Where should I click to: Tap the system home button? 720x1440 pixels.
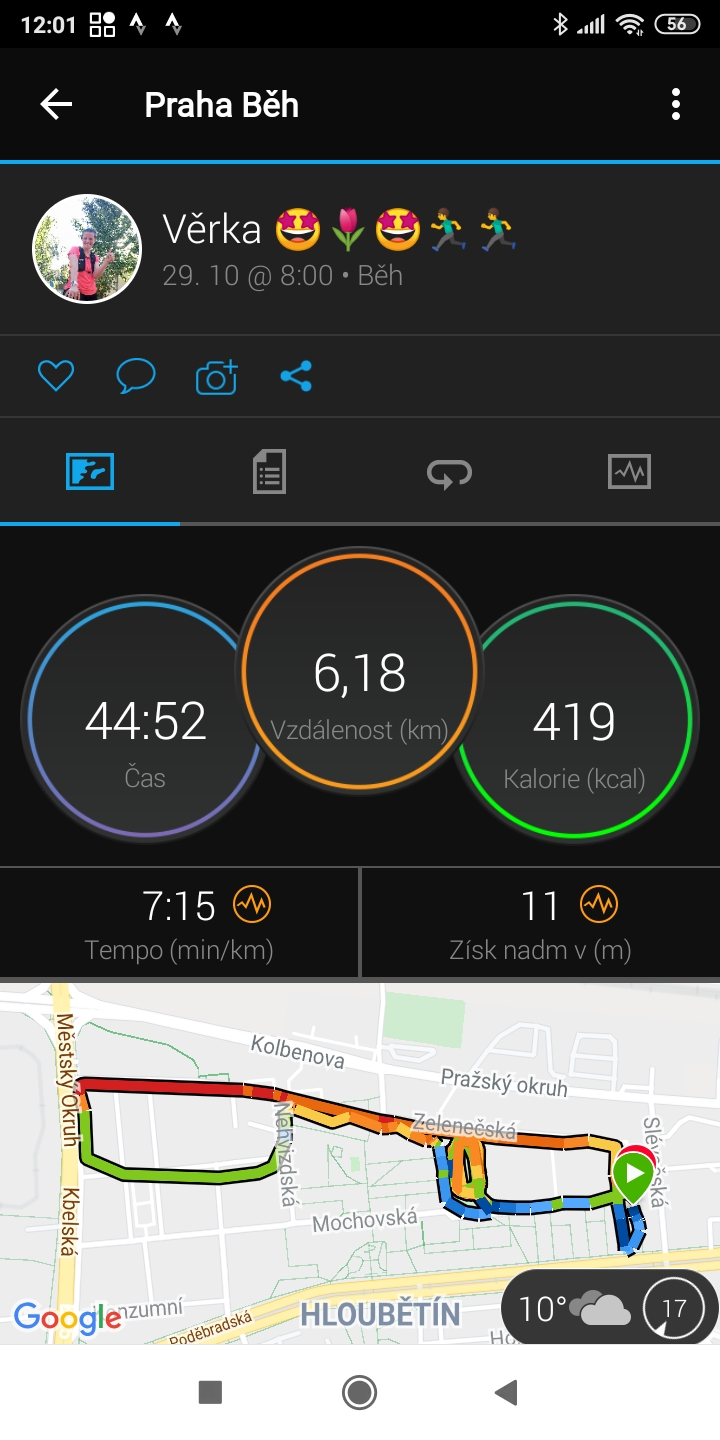click(359, 1392)
